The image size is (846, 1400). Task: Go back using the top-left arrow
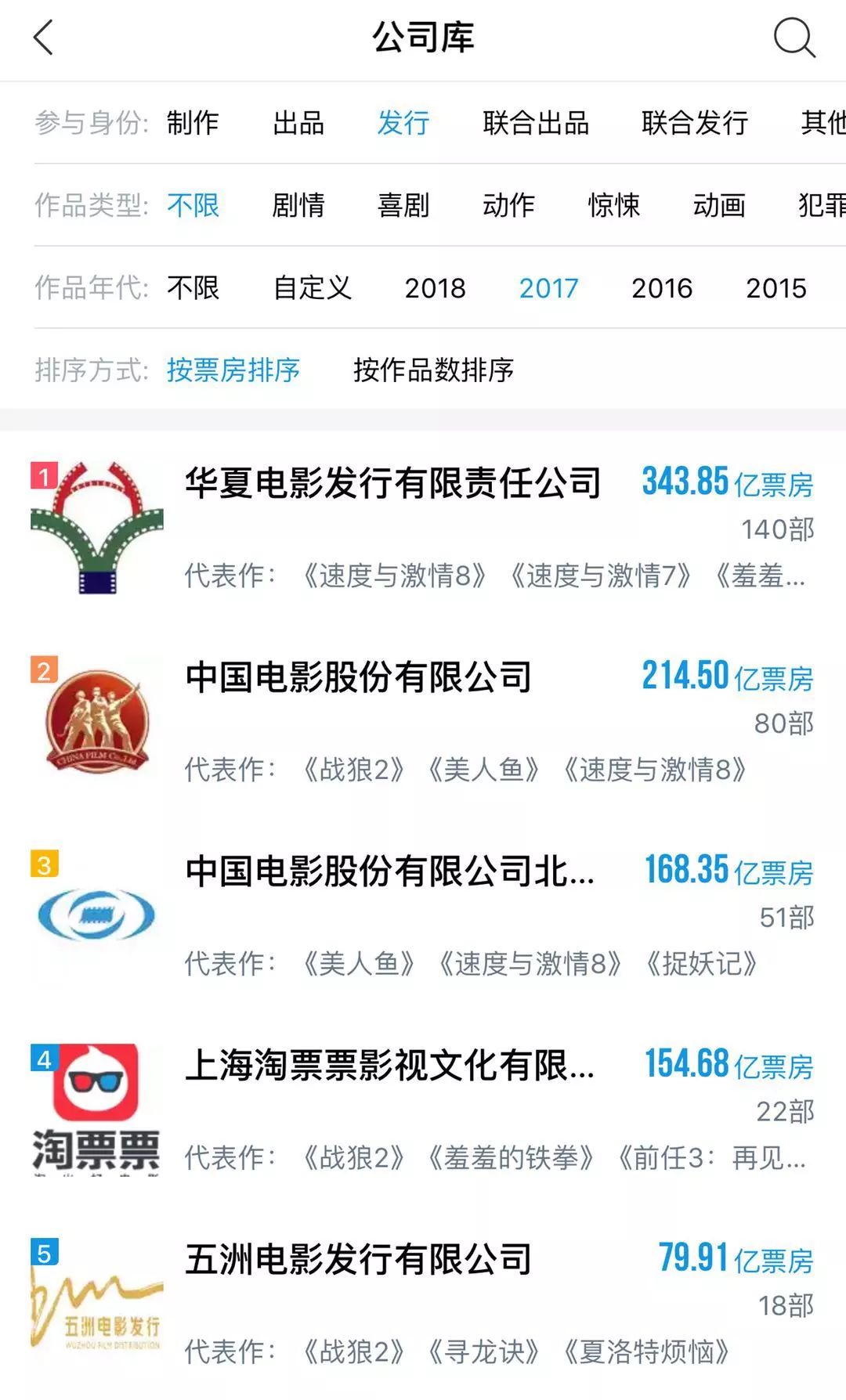[x=44, y=38]
